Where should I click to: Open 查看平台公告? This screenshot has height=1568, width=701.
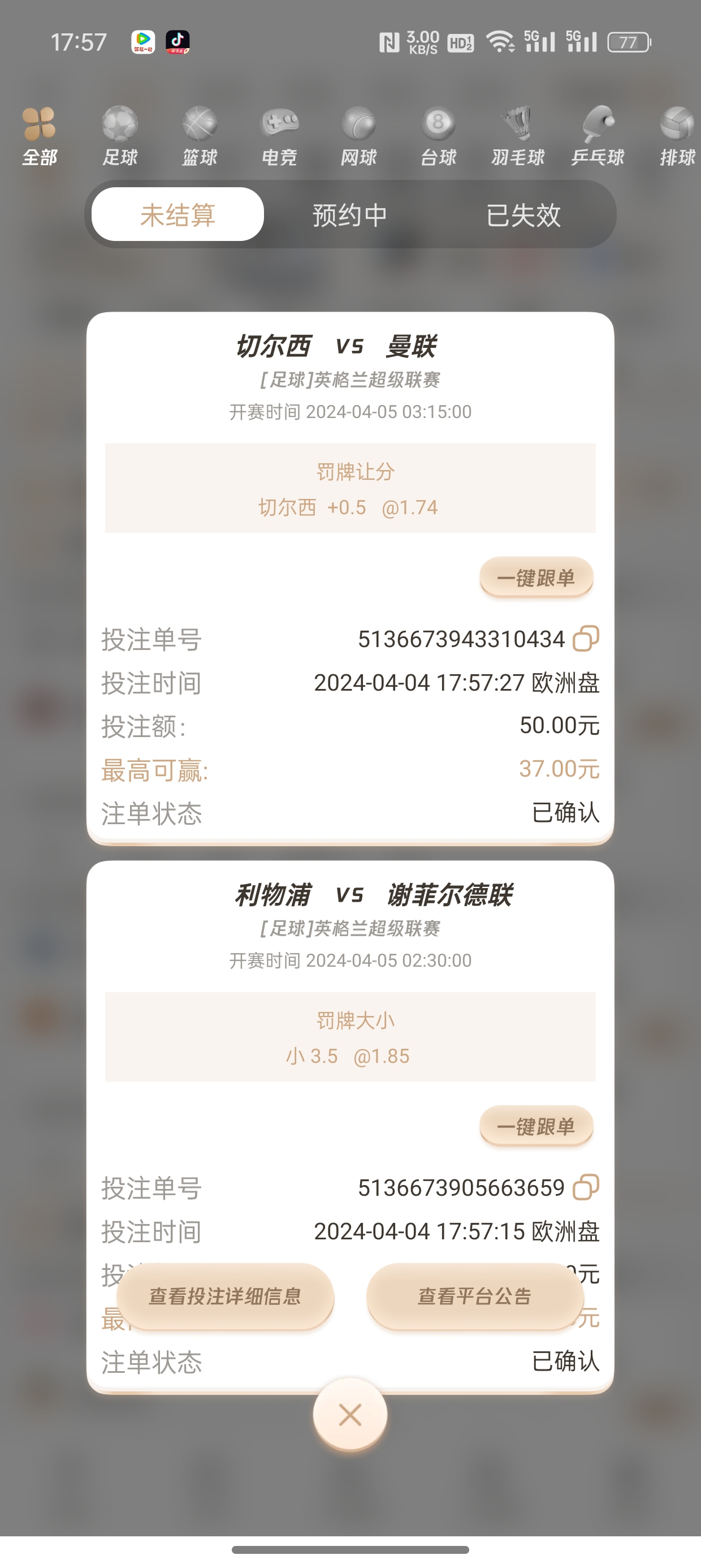pos(475,1296)
